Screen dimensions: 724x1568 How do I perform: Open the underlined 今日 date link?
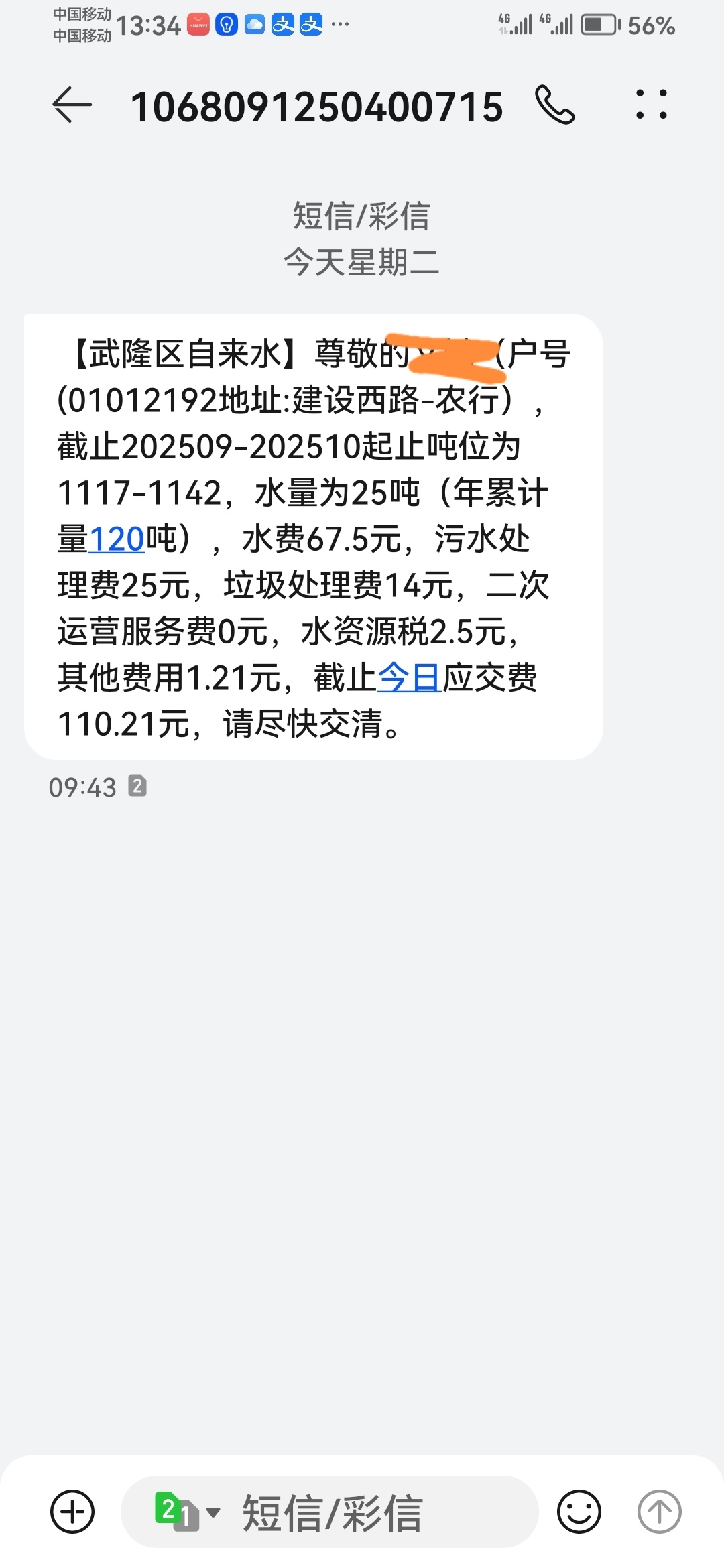pyautogui.click(x=409, y=677)
